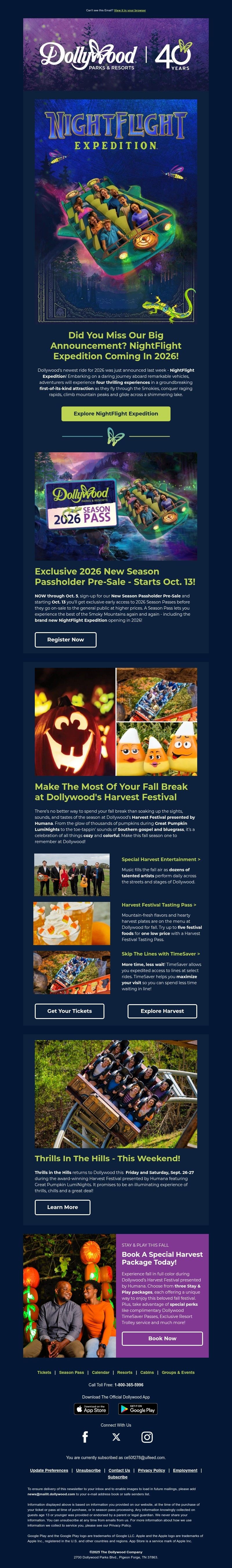Tap Book Now for the harvest package
Viewport: 232px width, 1568px height.
tap(162, 1338)
